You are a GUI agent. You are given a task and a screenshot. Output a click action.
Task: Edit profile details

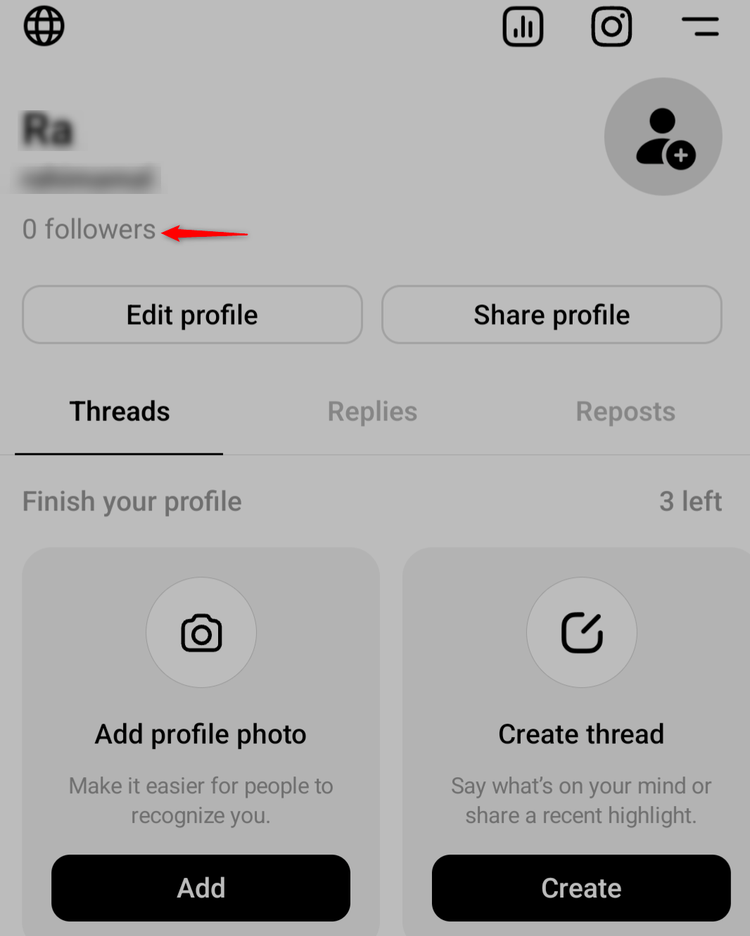(x=192, y=315)
